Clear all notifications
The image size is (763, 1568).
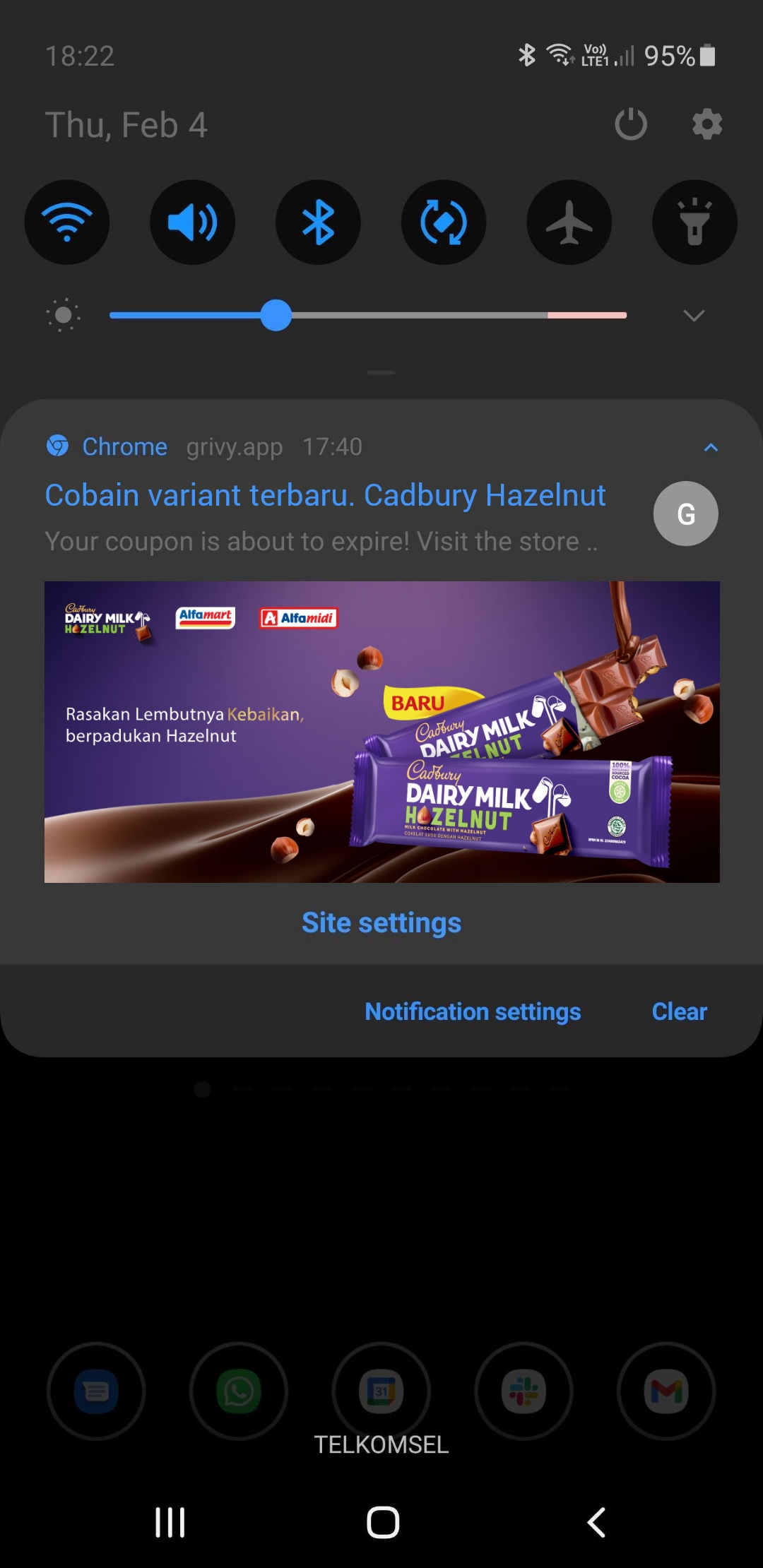tap(680, 1011)
